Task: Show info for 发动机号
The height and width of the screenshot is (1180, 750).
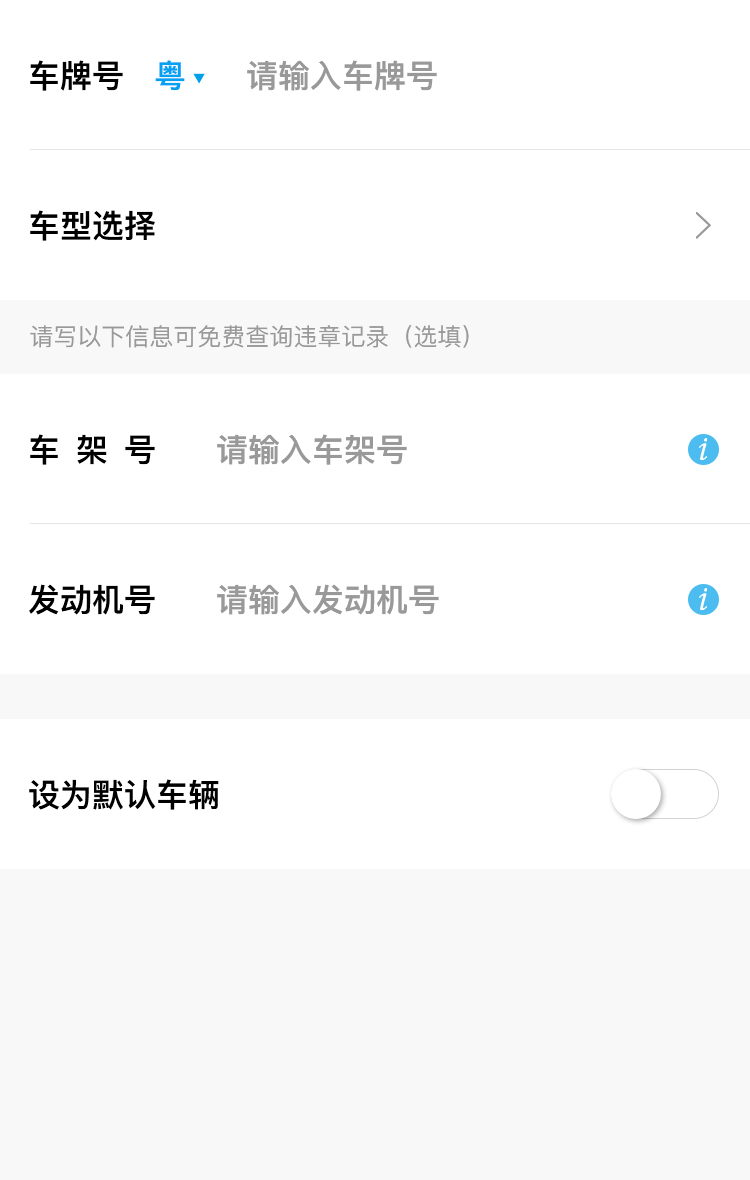Action: point(703,600)
